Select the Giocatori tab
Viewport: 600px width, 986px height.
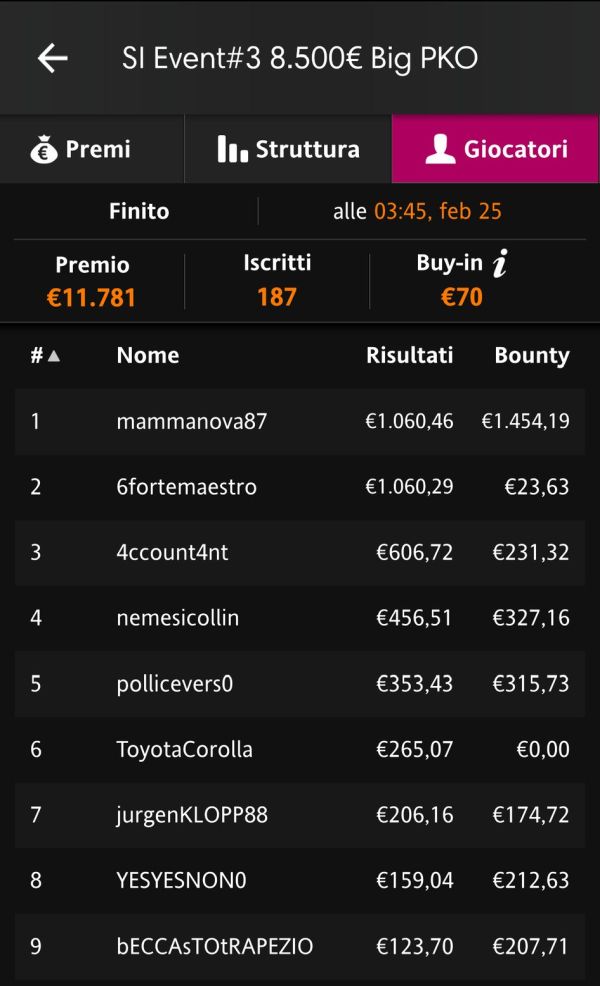point(496,149)
